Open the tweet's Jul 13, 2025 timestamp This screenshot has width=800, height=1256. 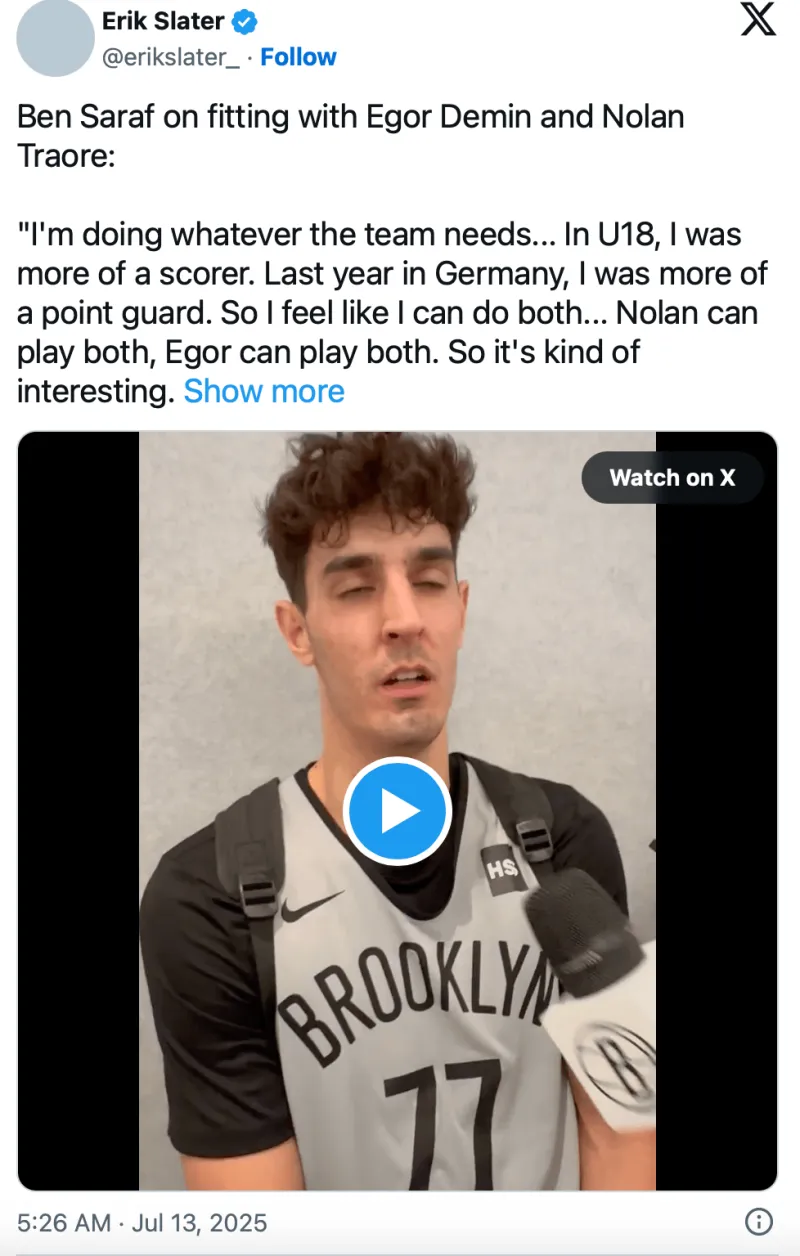coord(142,1222)
